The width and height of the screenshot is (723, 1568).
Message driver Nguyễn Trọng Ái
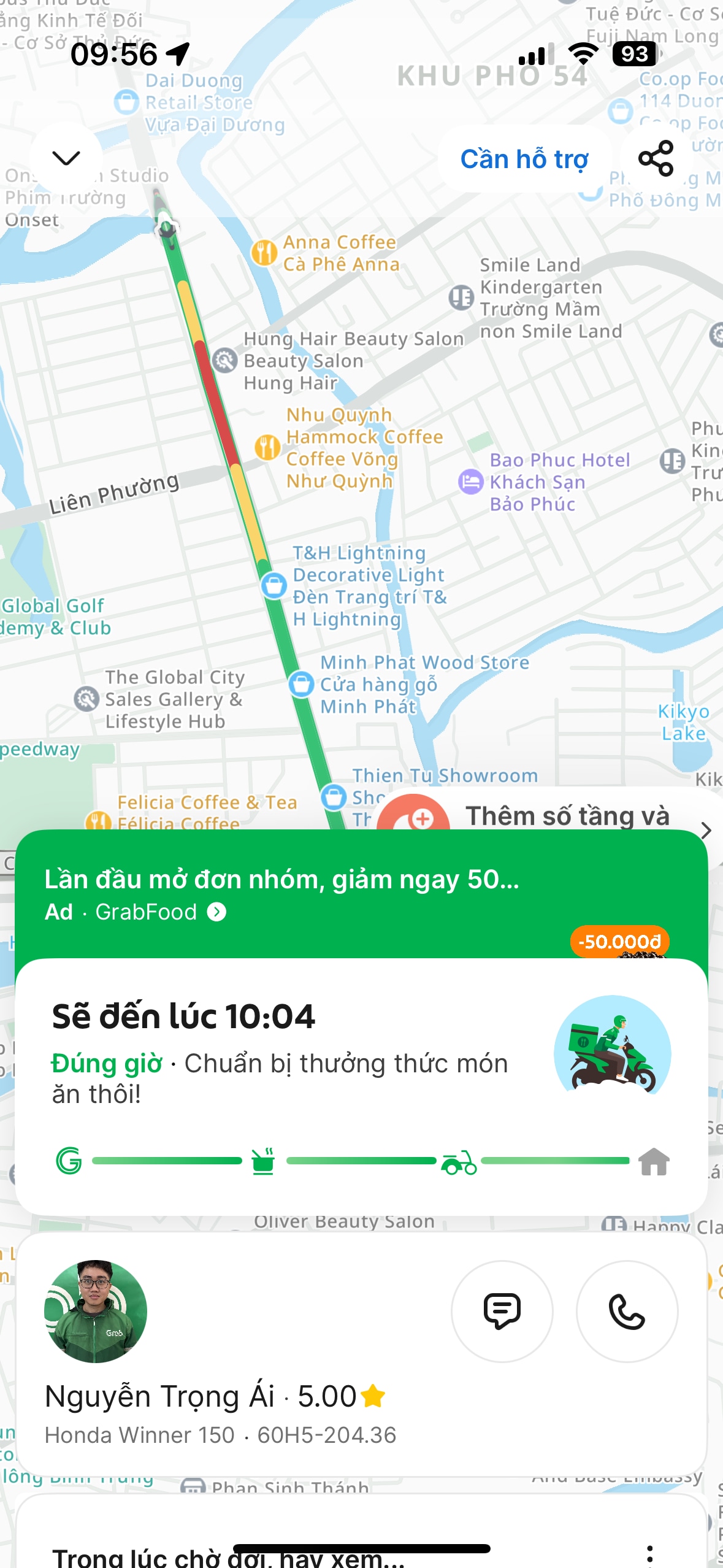click(x=502, y=1311)
